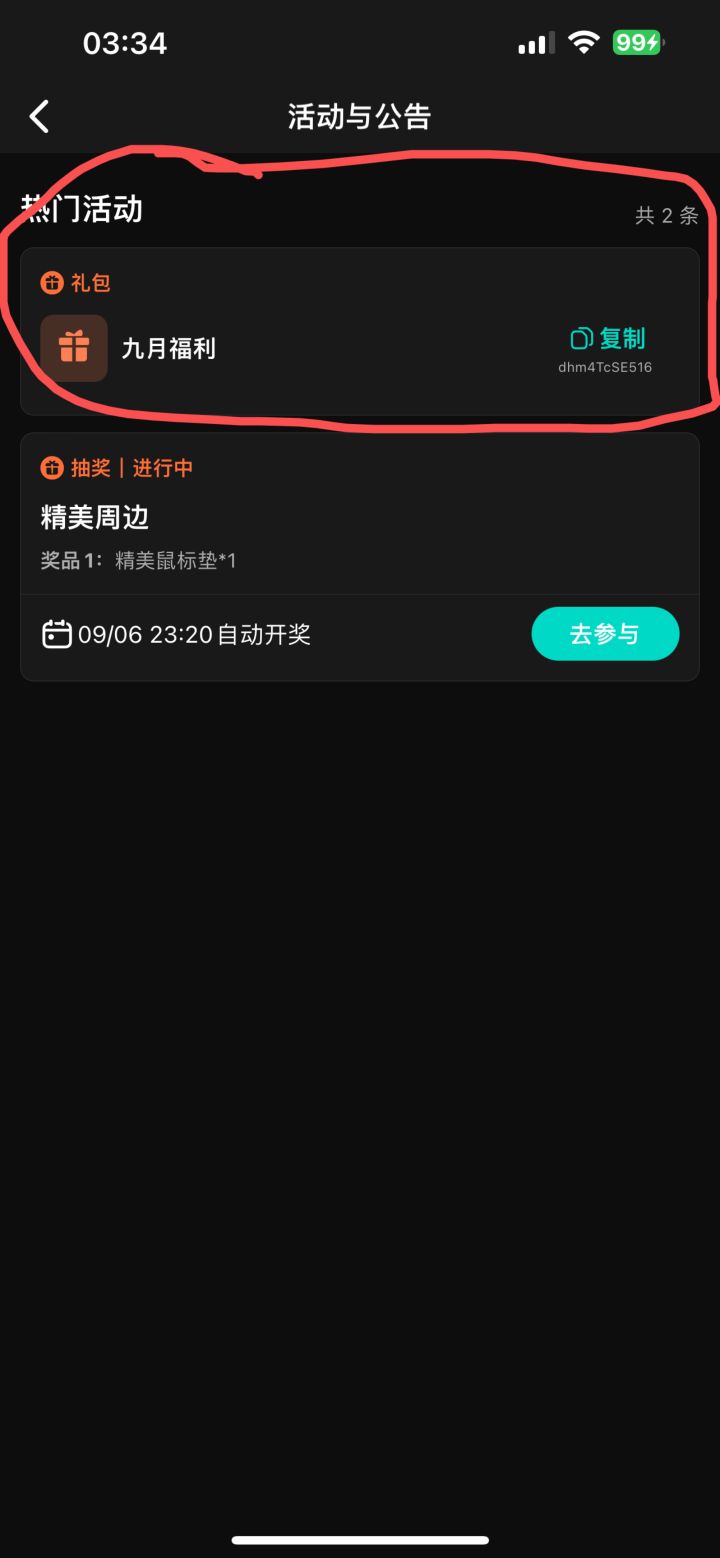The image size is (720, 1558).
Task: Click the 09/06 23:20 自动开奖 text
Action: pos(195,633)
